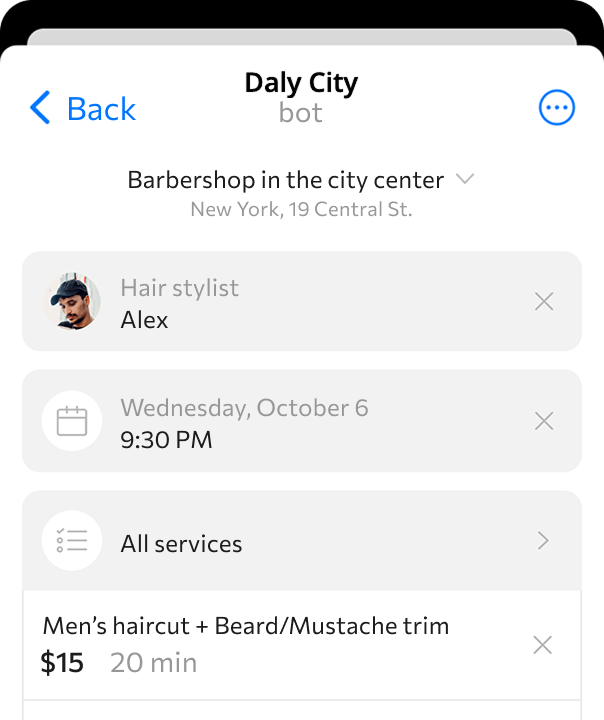Image resolution: width=604 pixels, height=720 pixels.
Task: Open the more options menu
Action: pyautogui.click(x=557, y=108)
